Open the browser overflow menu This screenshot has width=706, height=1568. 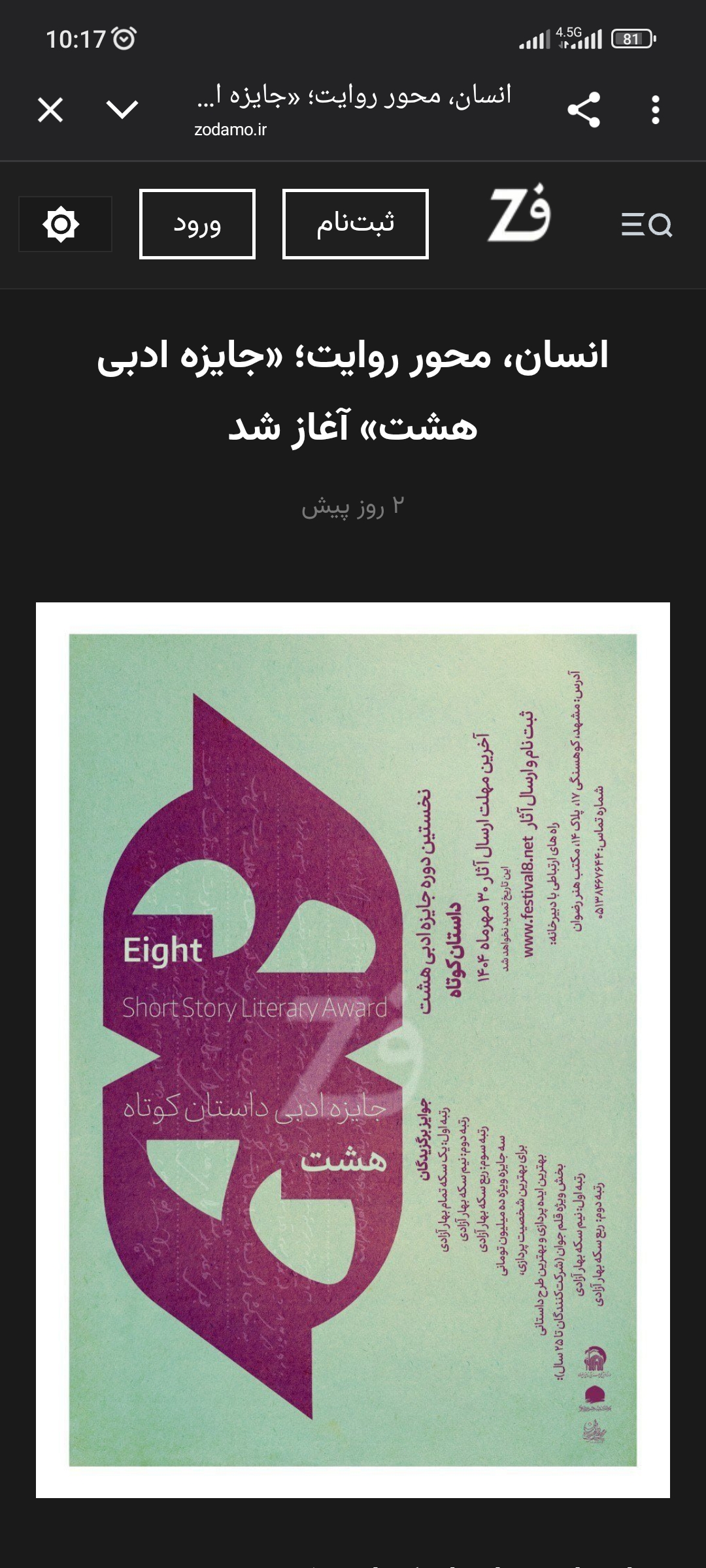coord(656,110)
